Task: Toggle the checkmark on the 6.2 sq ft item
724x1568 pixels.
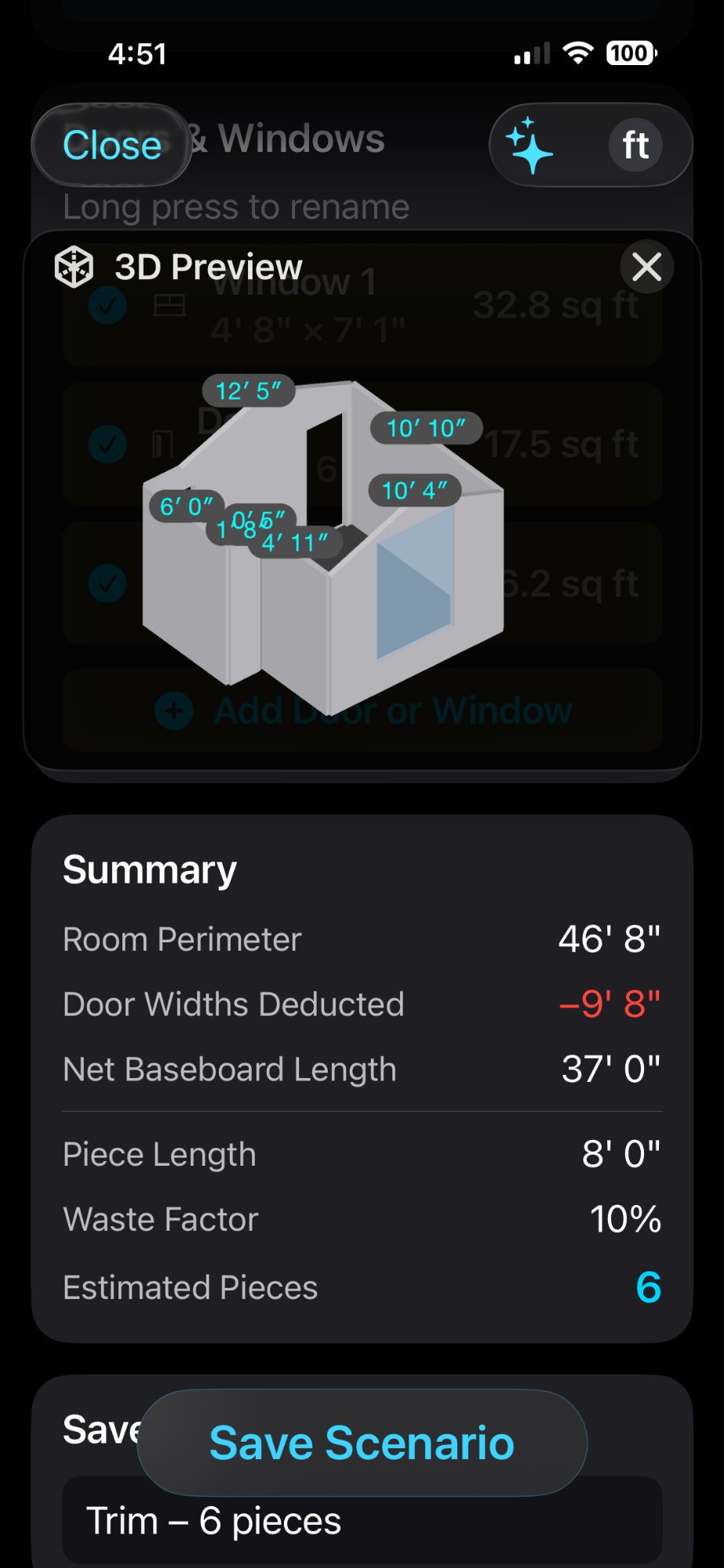Action: pos(107,583)
